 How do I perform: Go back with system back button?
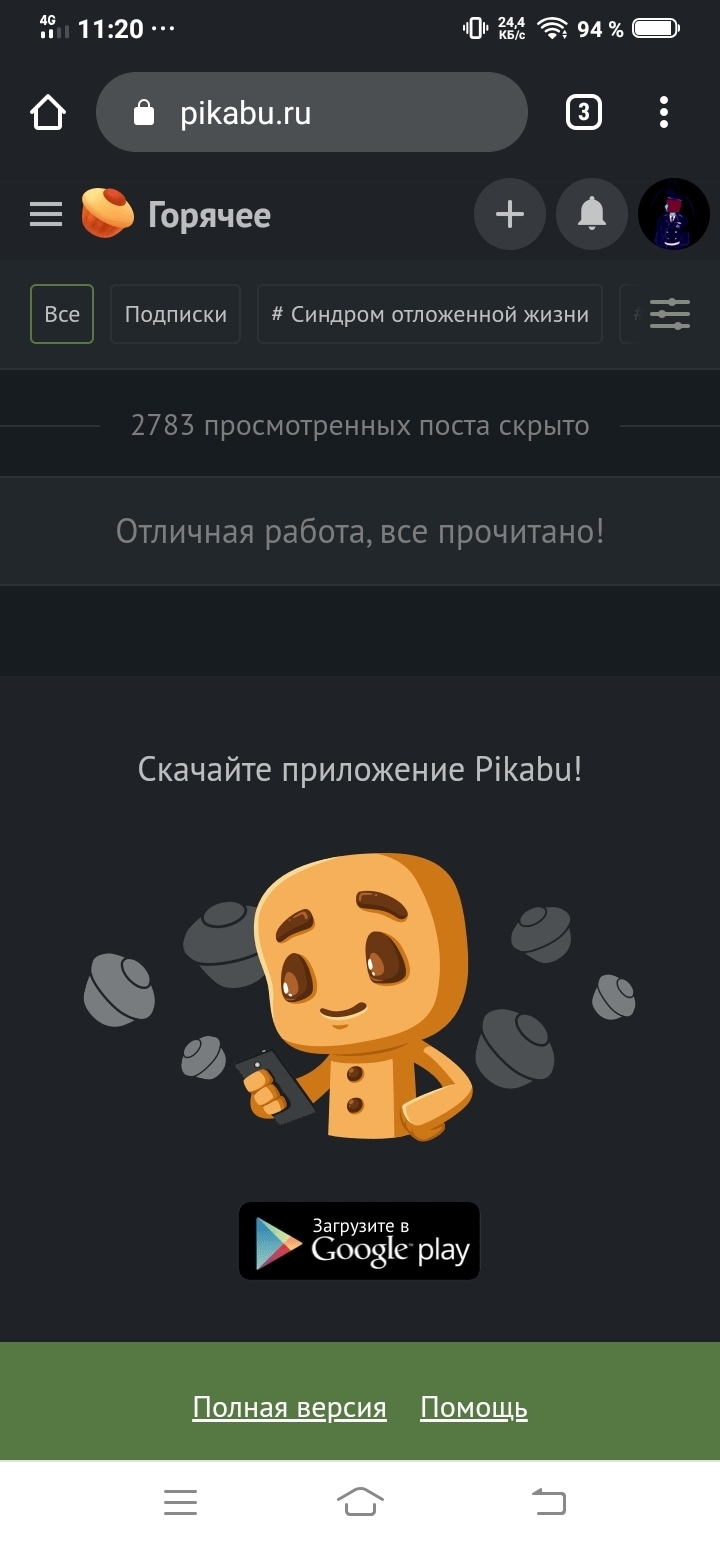[x=548, y=1501]
